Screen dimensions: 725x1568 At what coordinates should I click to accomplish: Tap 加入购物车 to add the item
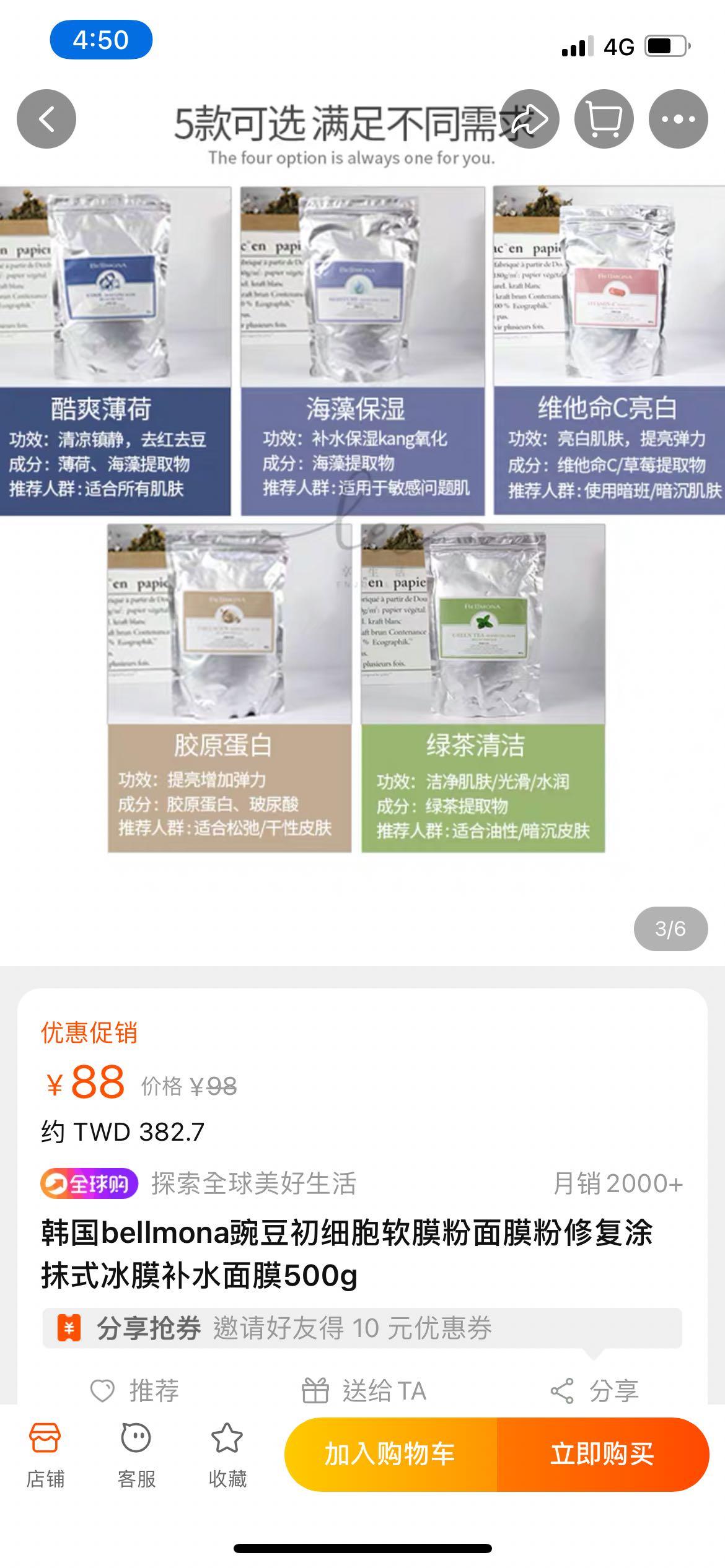pyautogui.click(x=390, y=1453)
